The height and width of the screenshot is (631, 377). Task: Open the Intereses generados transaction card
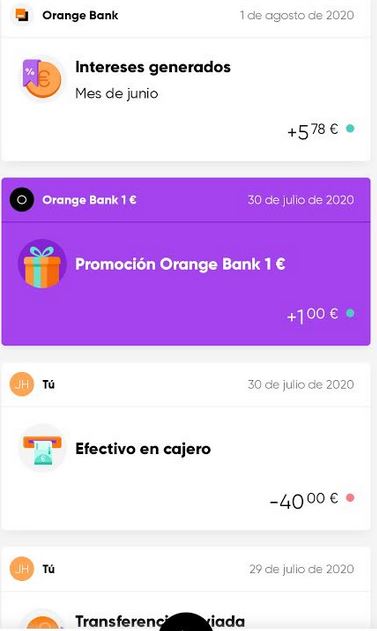(185, 80)
